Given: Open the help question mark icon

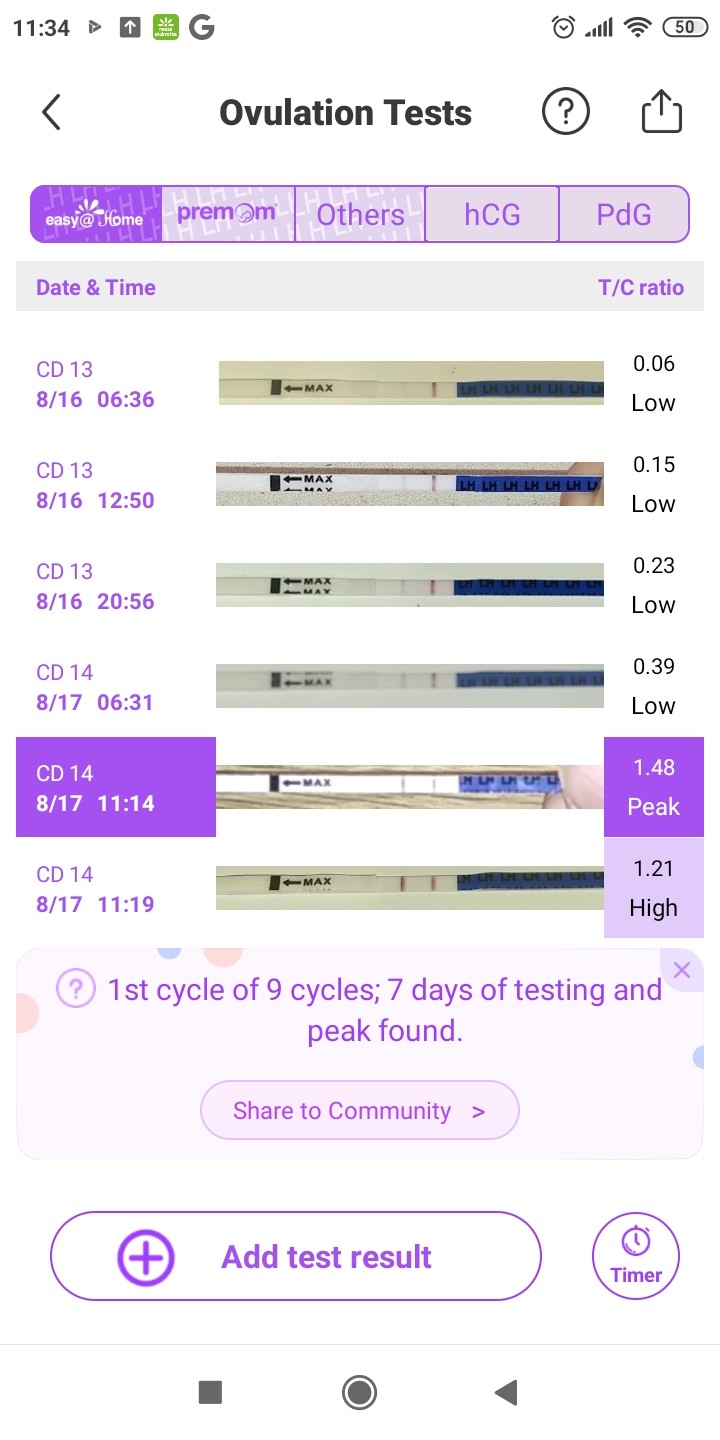Looking at the screenshot, I should 565,112.
